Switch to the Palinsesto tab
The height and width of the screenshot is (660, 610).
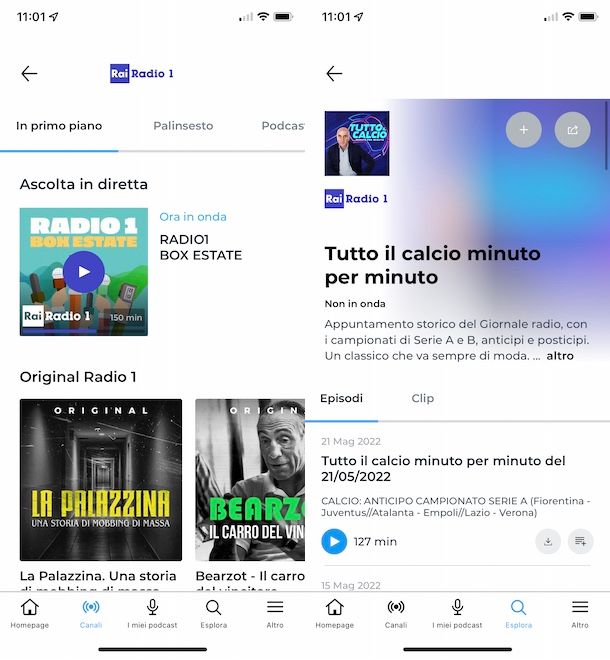tap(183, 126)
